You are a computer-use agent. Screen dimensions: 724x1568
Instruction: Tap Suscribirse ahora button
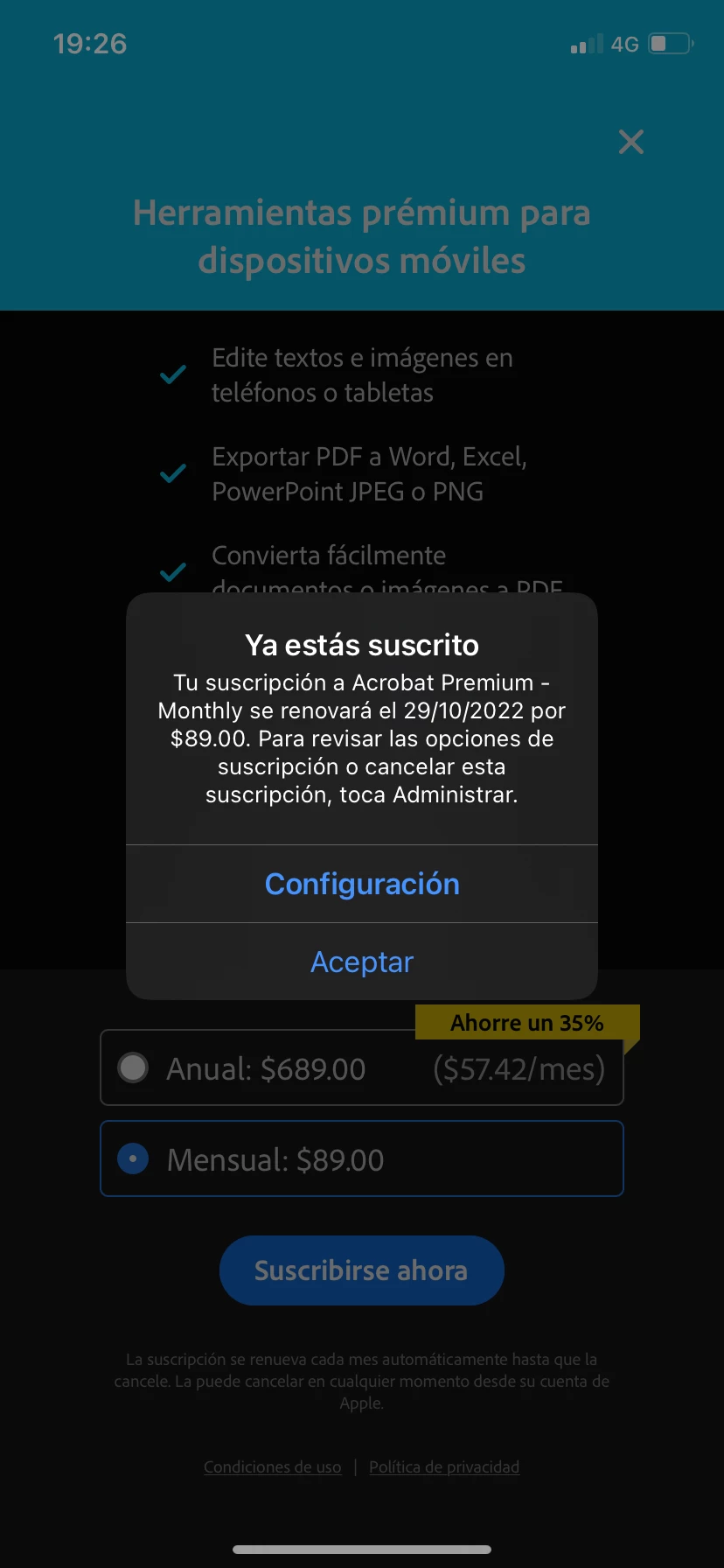pos(362,1270)
